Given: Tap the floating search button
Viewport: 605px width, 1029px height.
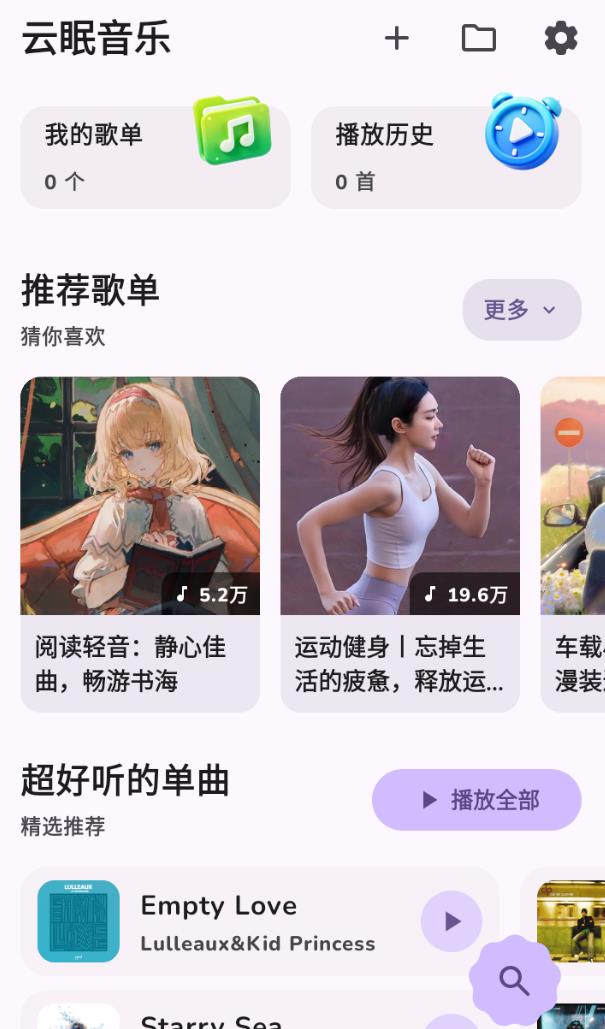Looking at the screenshot, I should (x=514, y=981).
